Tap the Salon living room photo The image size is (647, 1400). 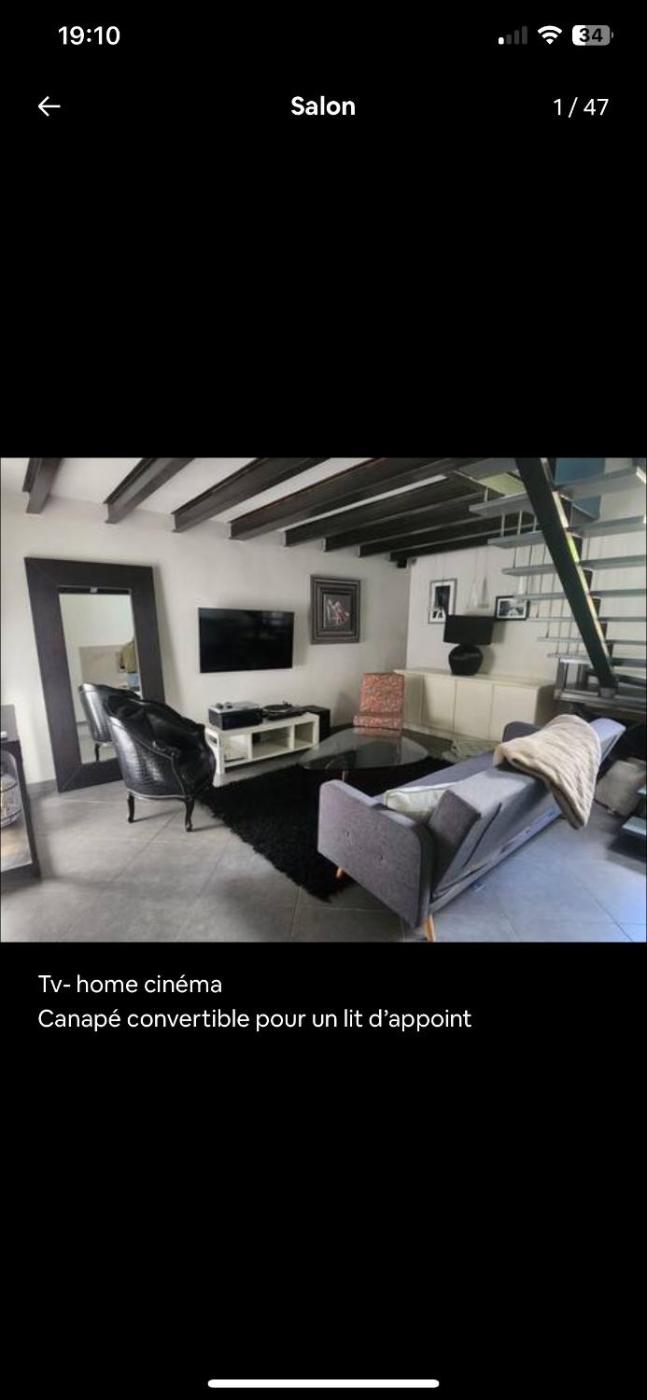pyautogui.click(x=323, y=699)
